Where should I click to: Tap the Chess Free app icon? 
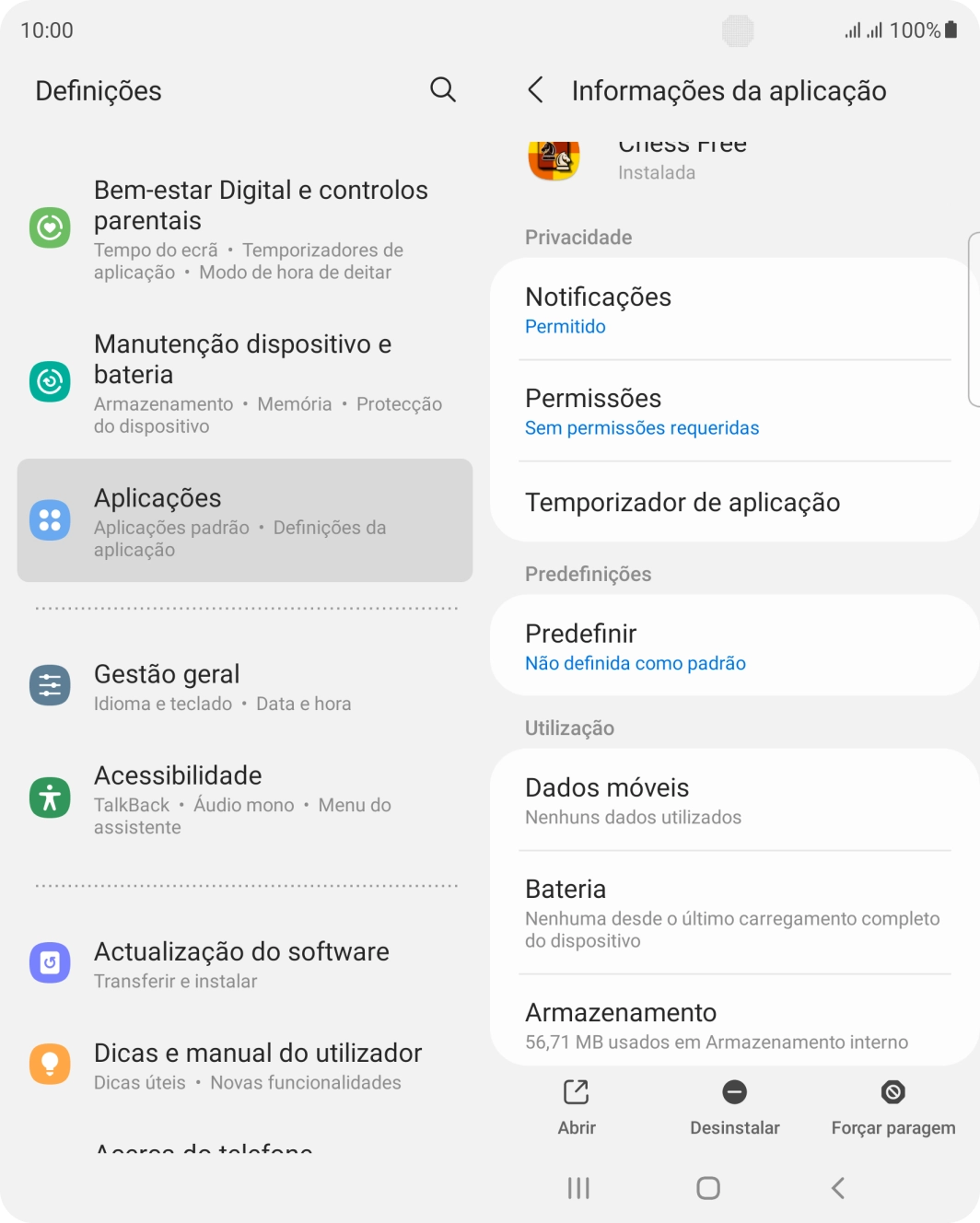click(553, 159)
